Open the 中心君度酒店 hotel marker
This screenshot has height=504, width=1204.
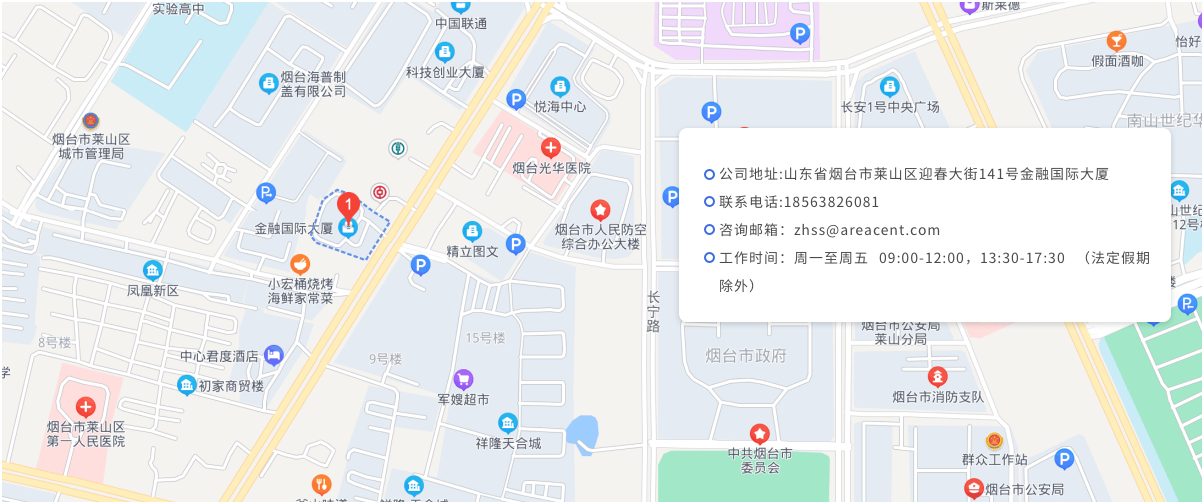[x=274, y=355]
